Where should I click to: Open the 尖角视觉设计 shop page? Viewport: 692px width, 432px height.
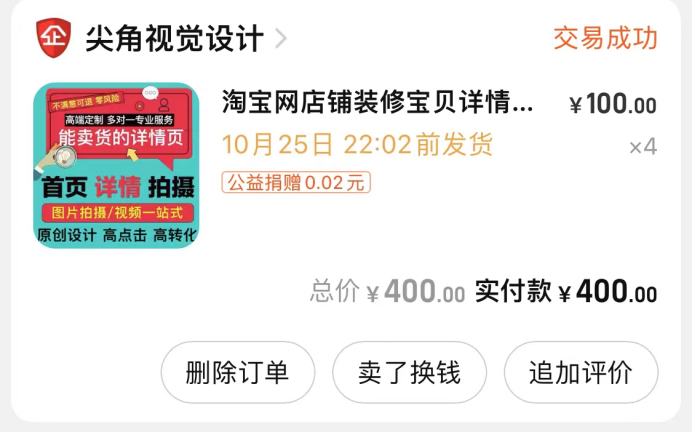pyautogui.click(x=175, y=39)
